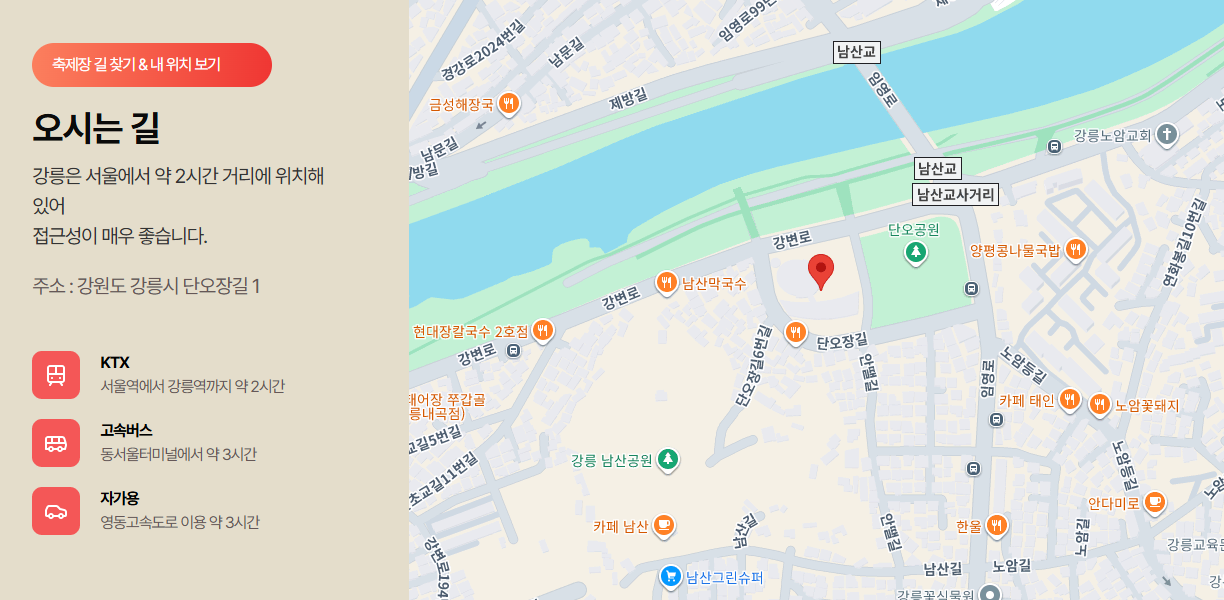
Task: Select the red location pin on the map
Action: pyautogui.click(x=821, y=272)
